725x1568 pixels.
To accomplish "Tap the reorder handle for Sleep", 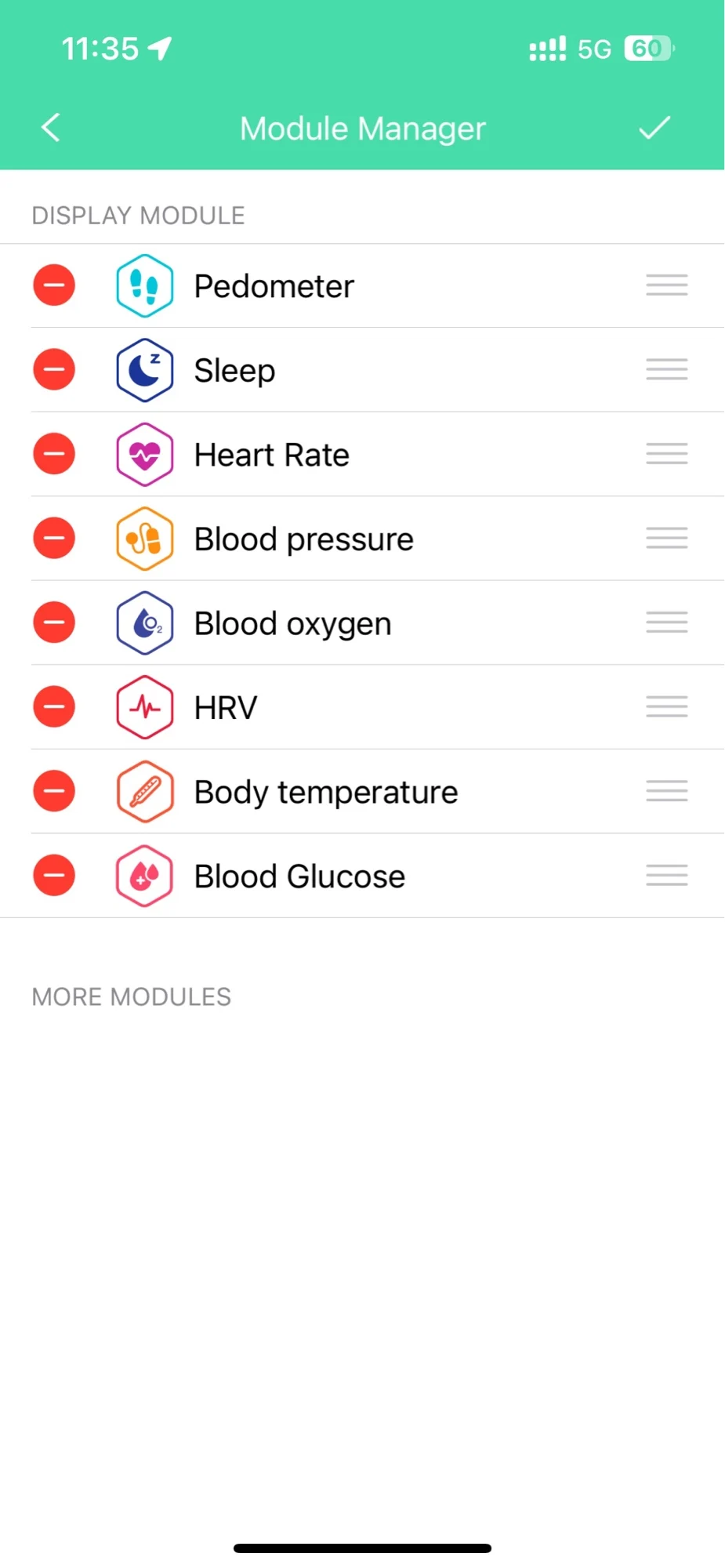I will tap(666, 370).
